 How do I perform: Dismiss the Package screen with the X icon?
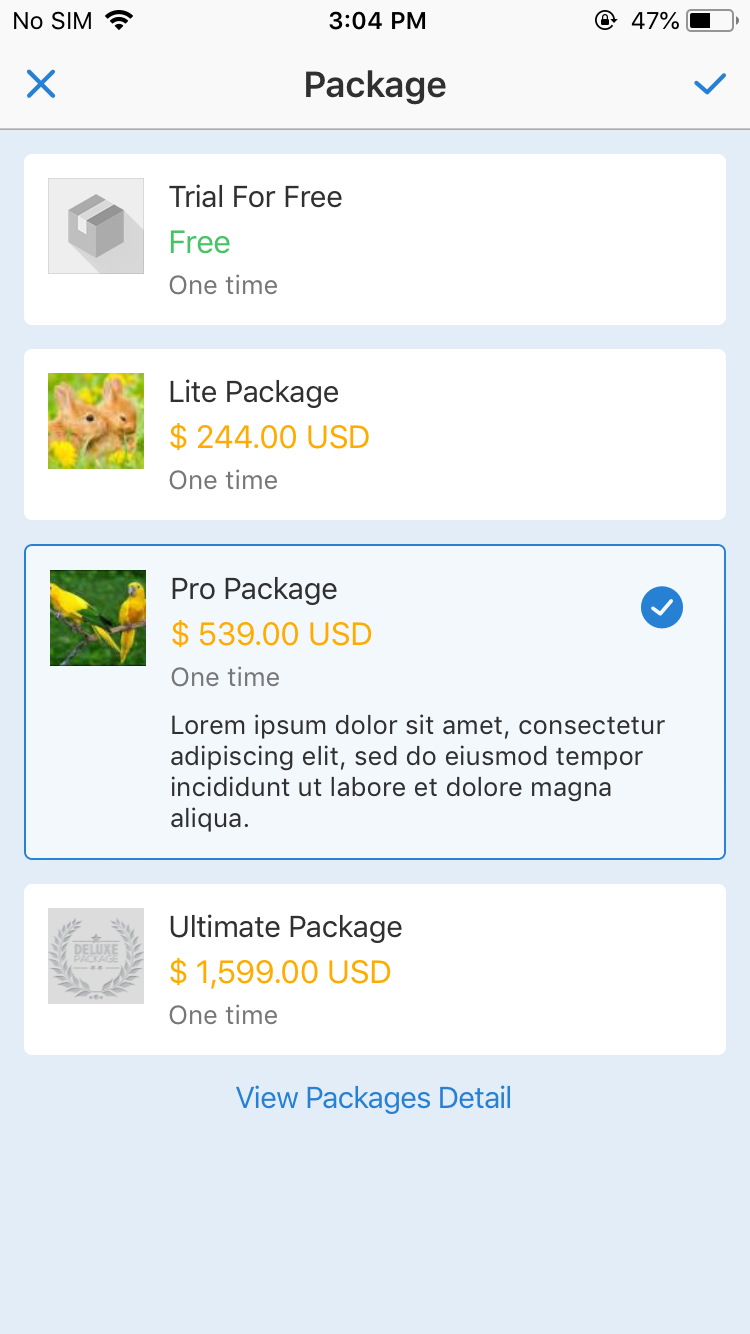(40, 84)
